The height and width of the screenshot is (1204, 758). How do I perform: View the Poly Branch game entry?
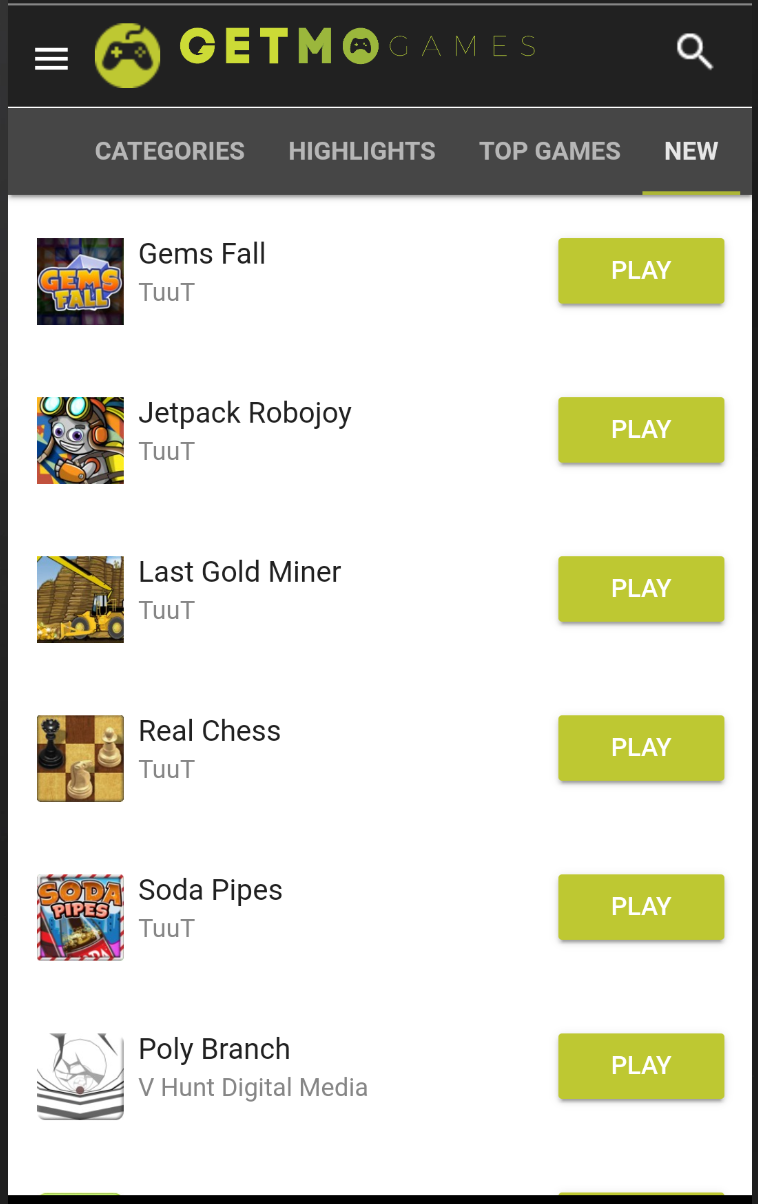[215, 1050]
